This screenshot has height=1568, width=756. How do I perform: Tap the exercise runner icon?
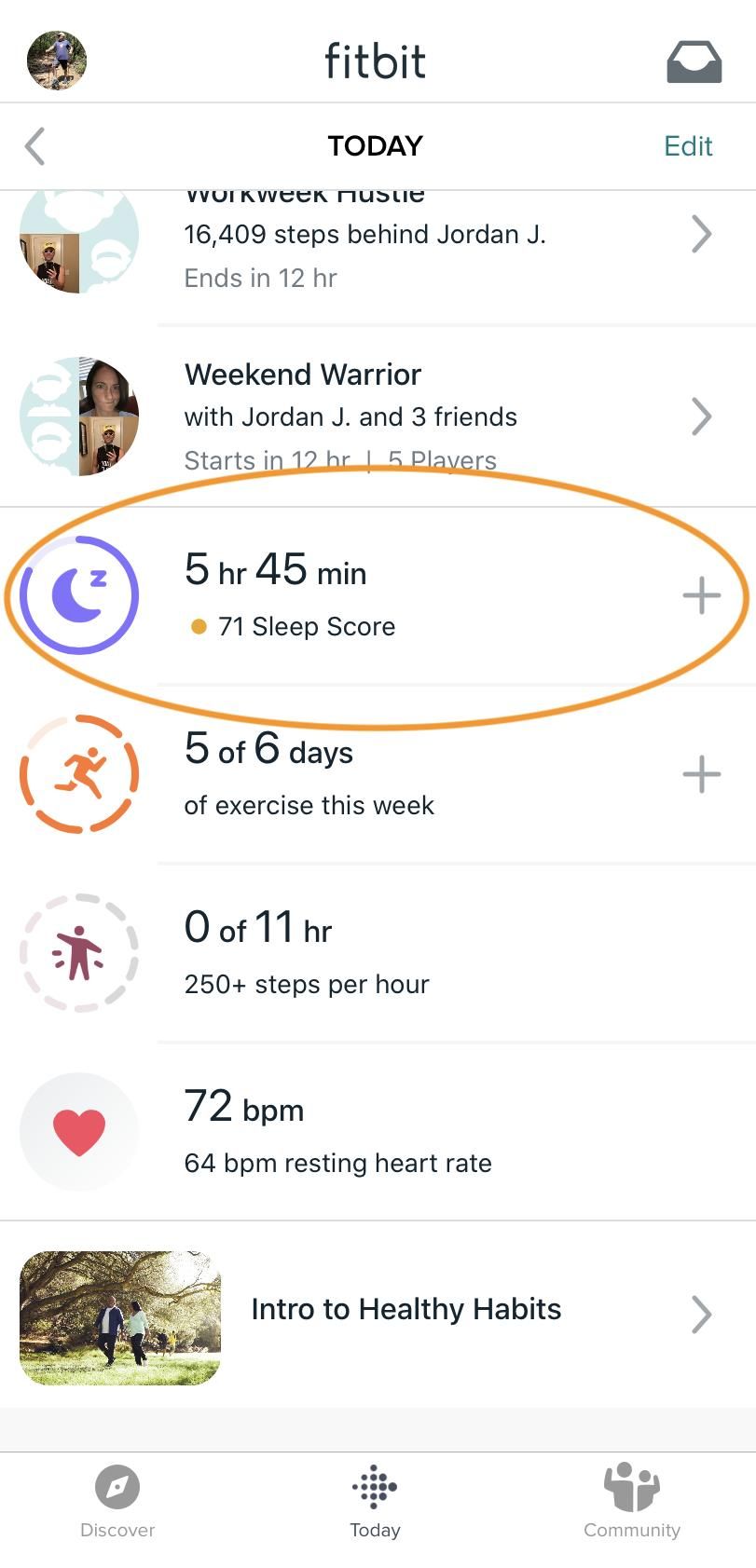point(79,774)
